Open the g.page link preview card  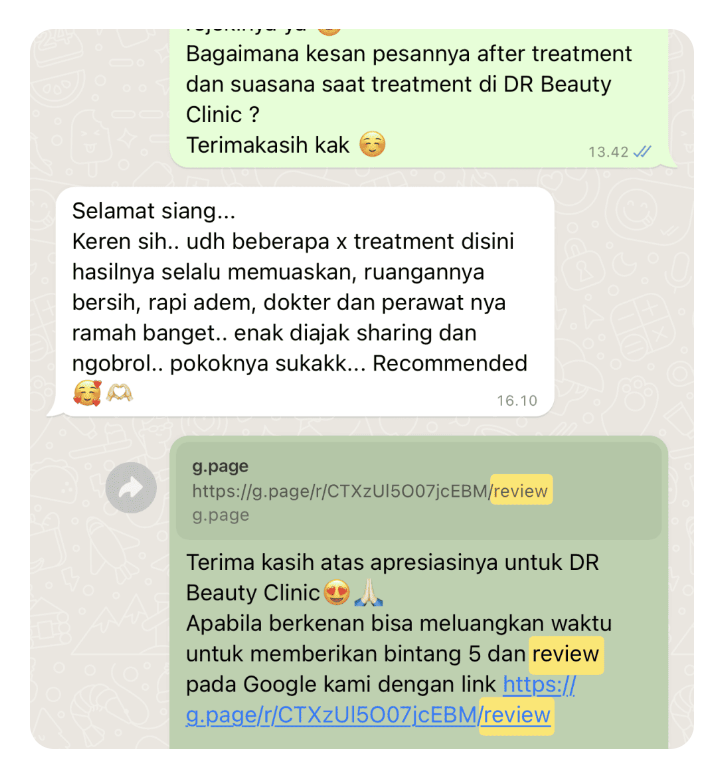click(x=418, y=491)
